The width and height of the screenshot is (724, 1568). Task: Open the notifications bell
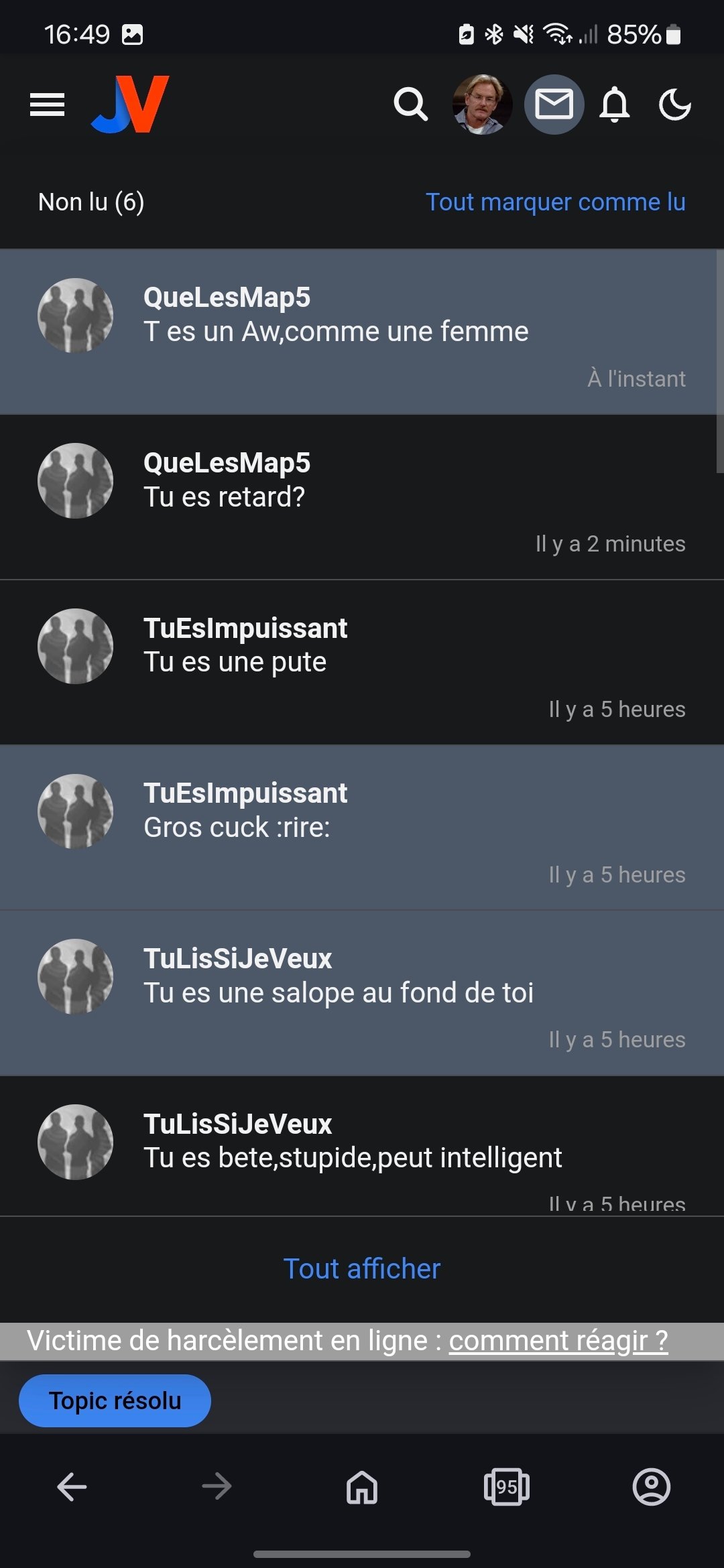(x=614, y=105)
